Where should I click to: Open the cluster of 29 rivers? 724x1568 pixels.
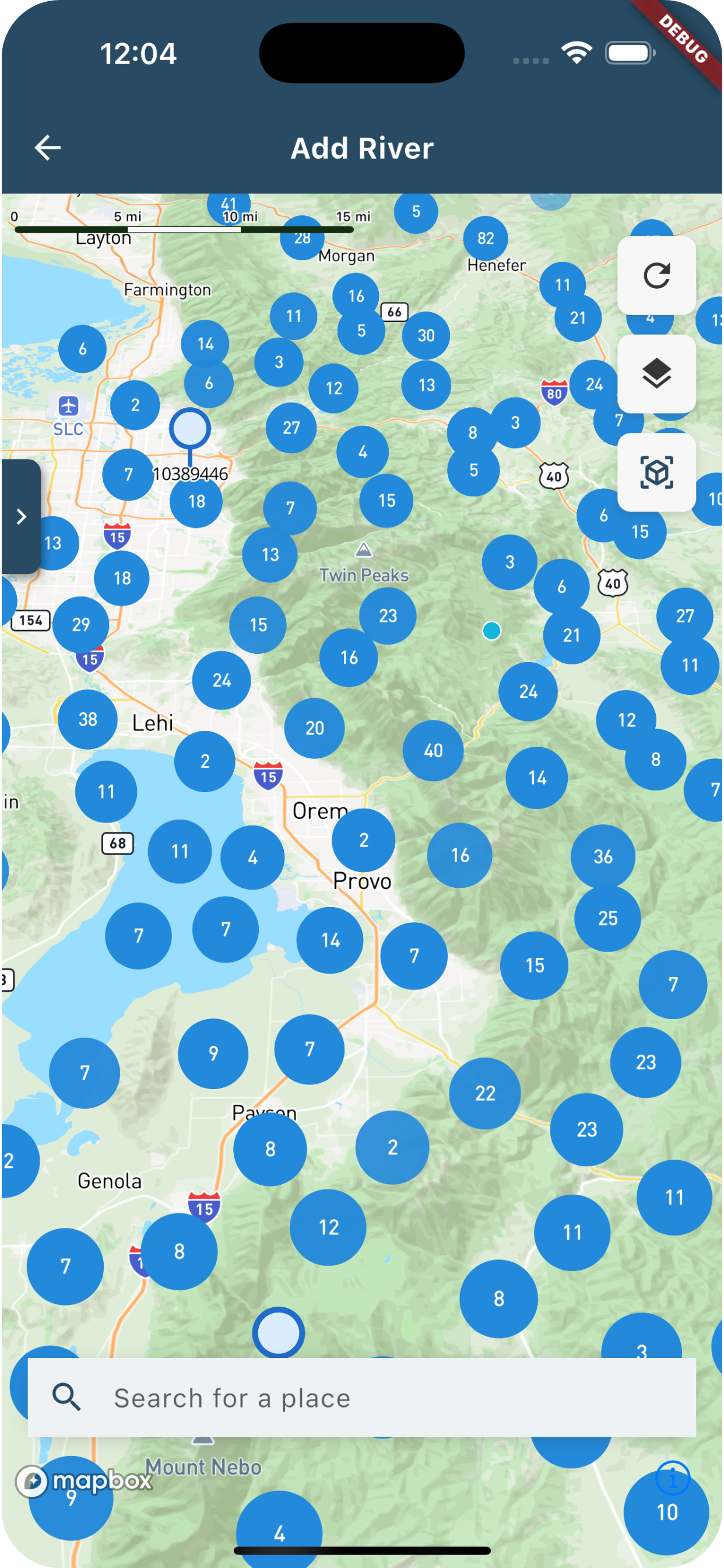(x=80, y=625)
